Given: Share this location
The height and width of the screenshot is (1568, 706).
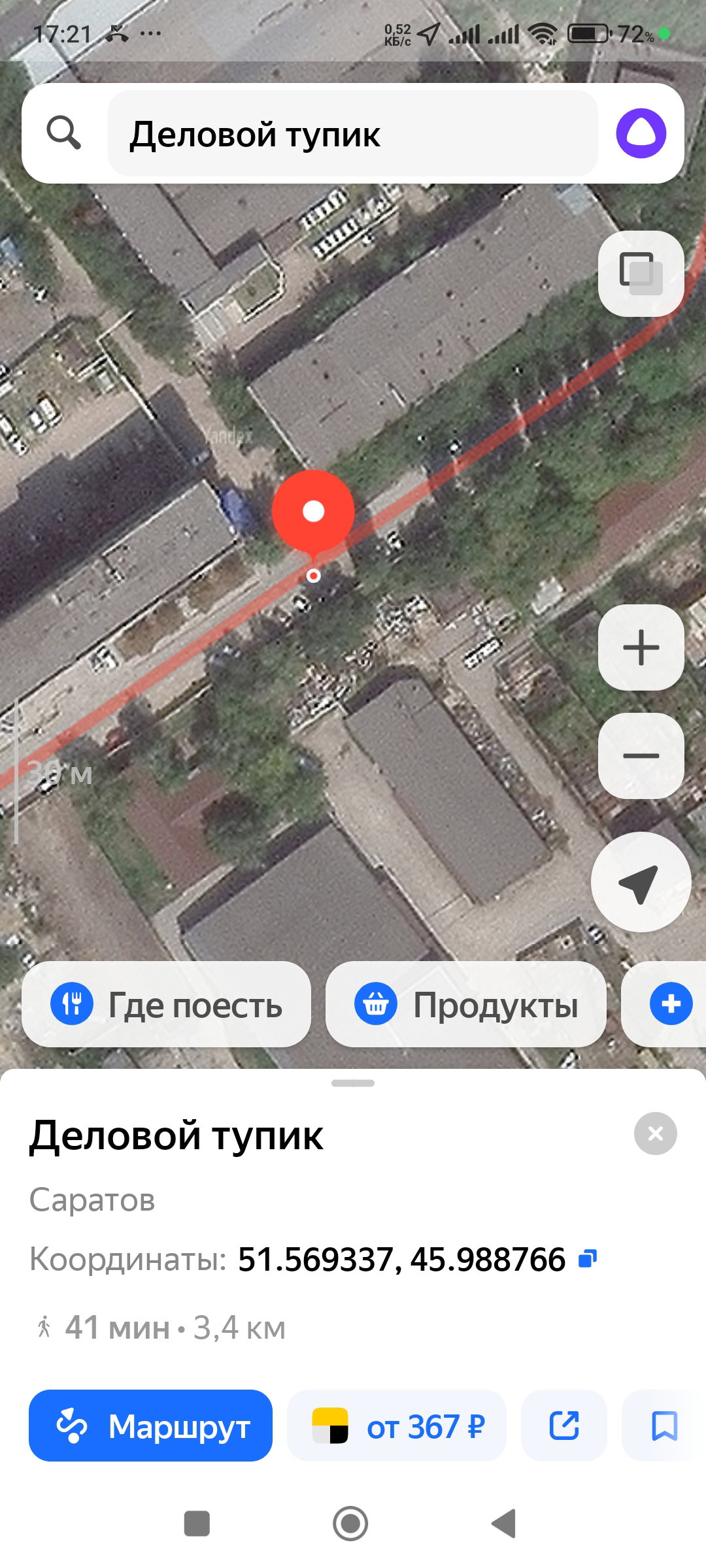Looking at the screenshot, I should [x=564, y=1426].
